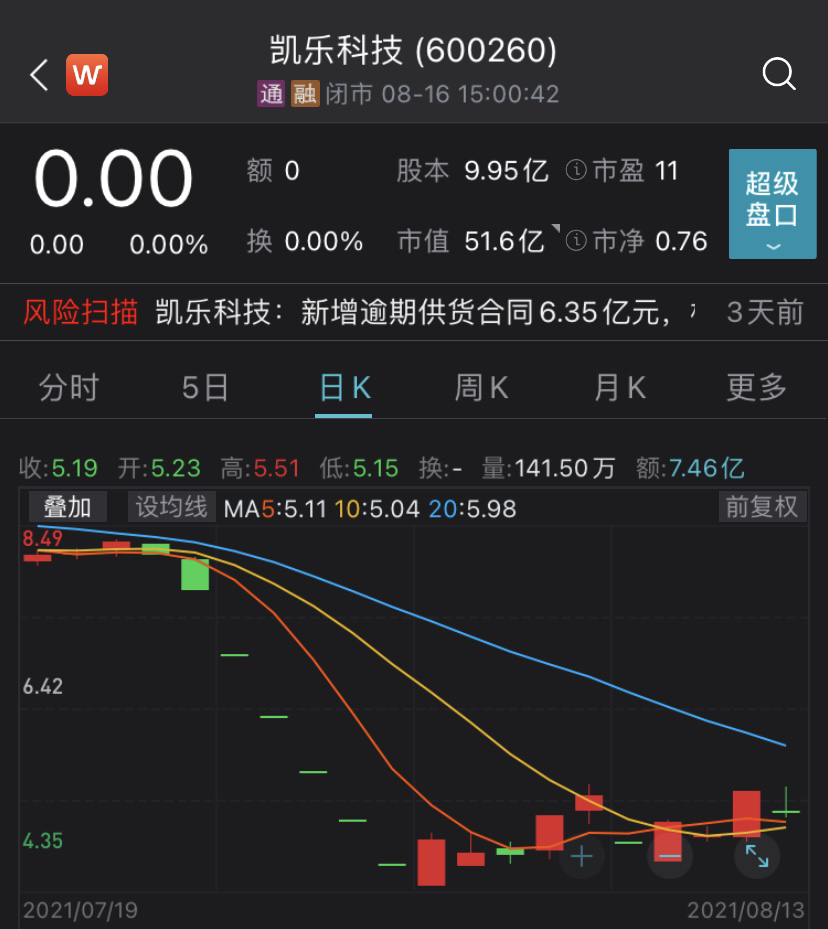The image size is (828, 929).
Task: Select the 日K chart tab
Action: coord(344,387)
